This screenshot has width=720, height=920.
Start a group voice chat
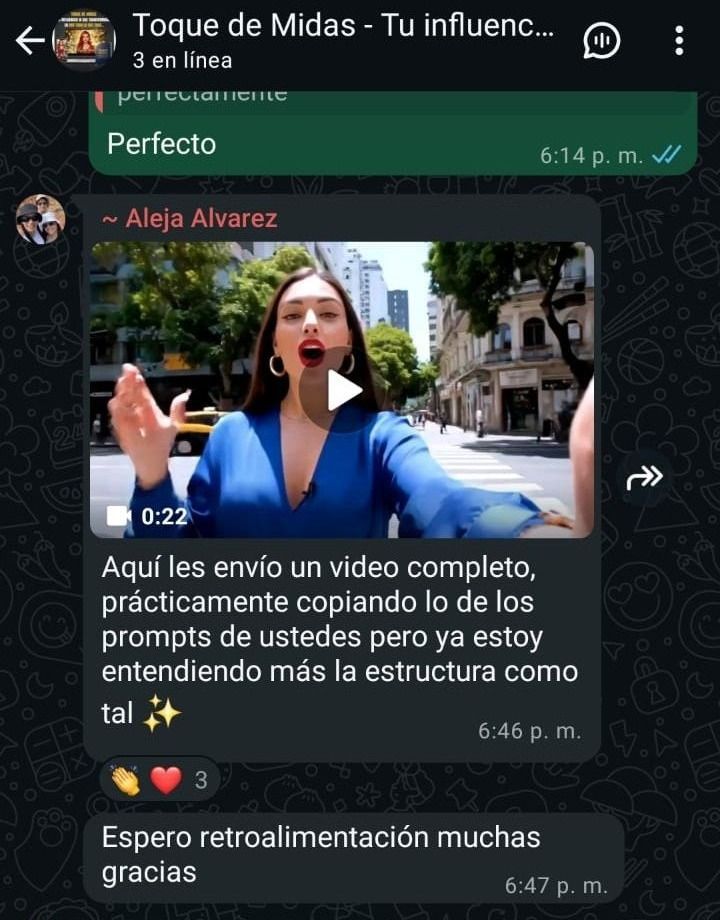(601, 41)
